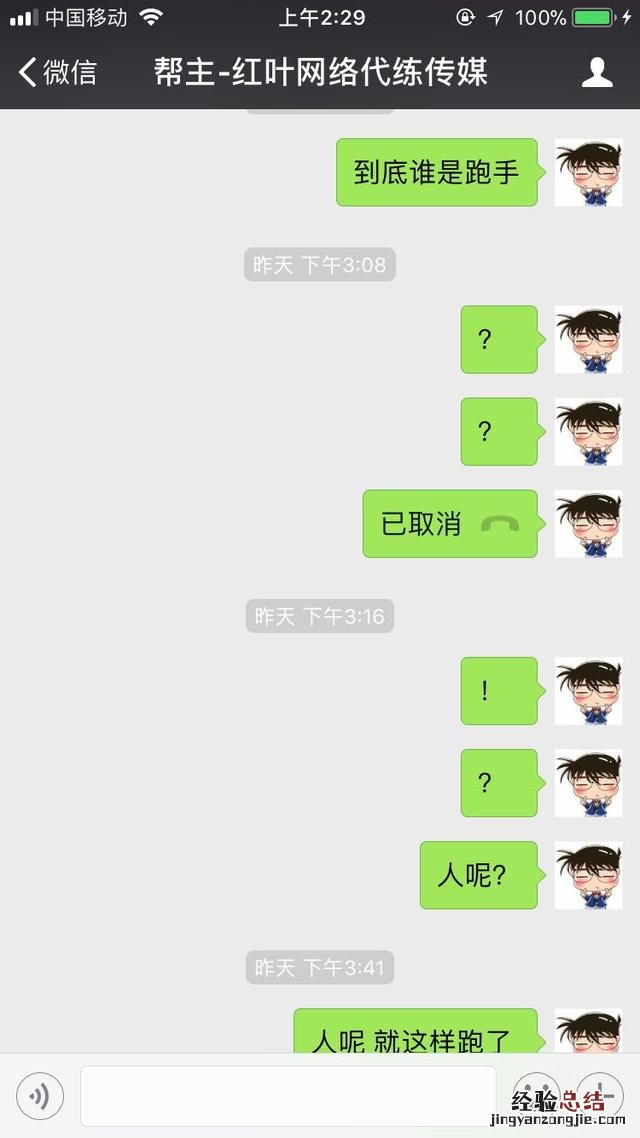
Task: Focus the message text field
Action: tap(288, 1096)
